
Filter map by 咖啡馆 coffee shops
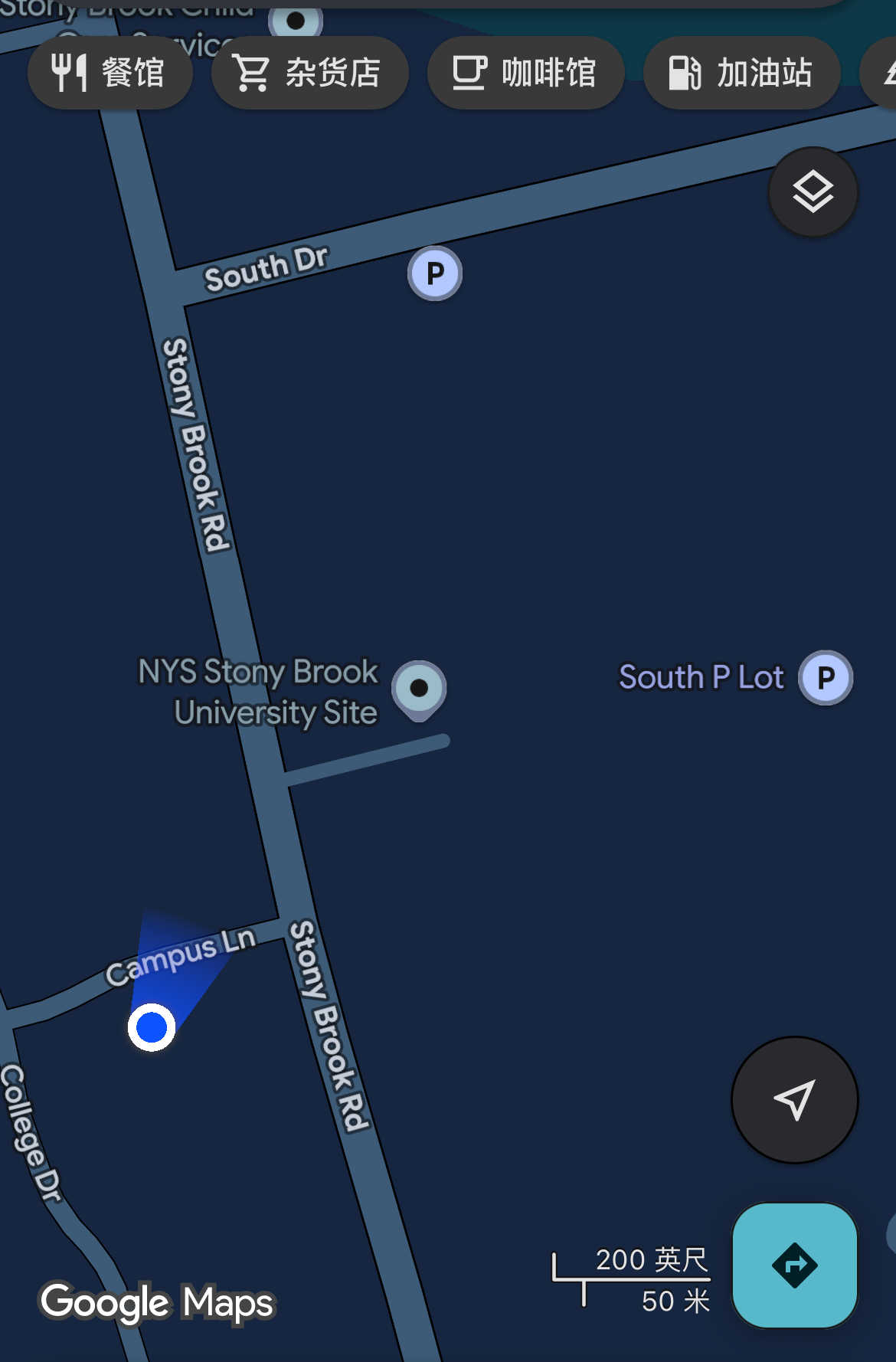click(x=525, y=74)
